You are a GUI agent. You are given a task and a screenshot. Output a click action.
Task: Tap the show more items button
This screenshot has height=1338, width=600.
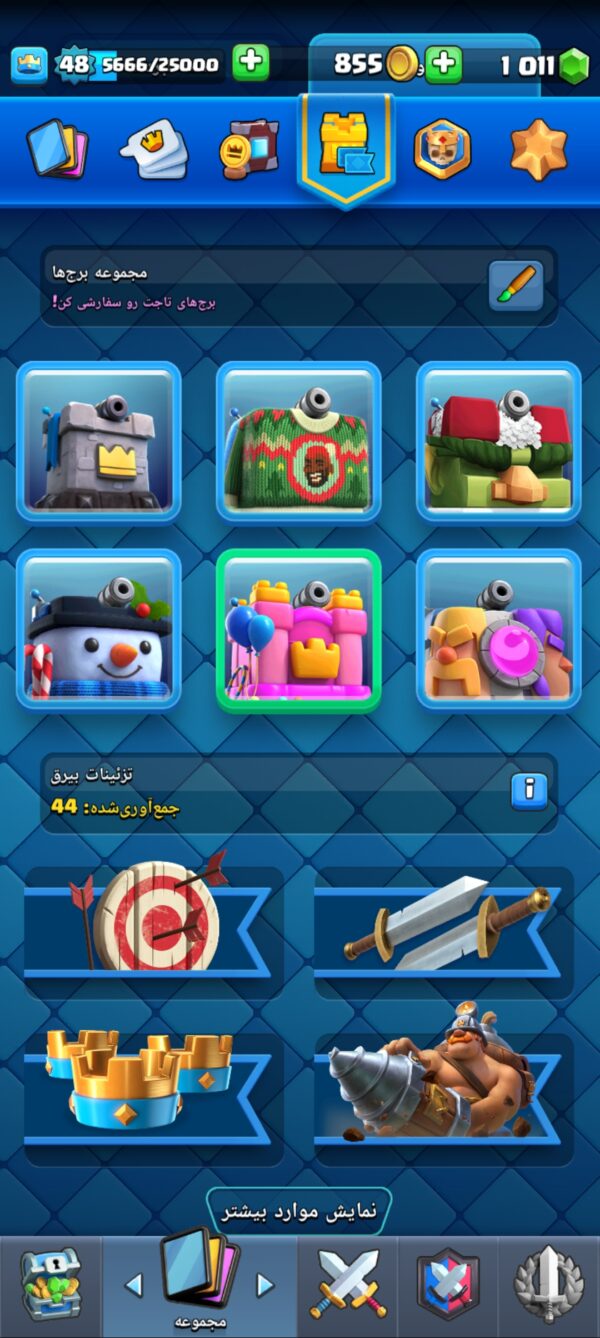pyautogui.click(x=299, y=1210)
